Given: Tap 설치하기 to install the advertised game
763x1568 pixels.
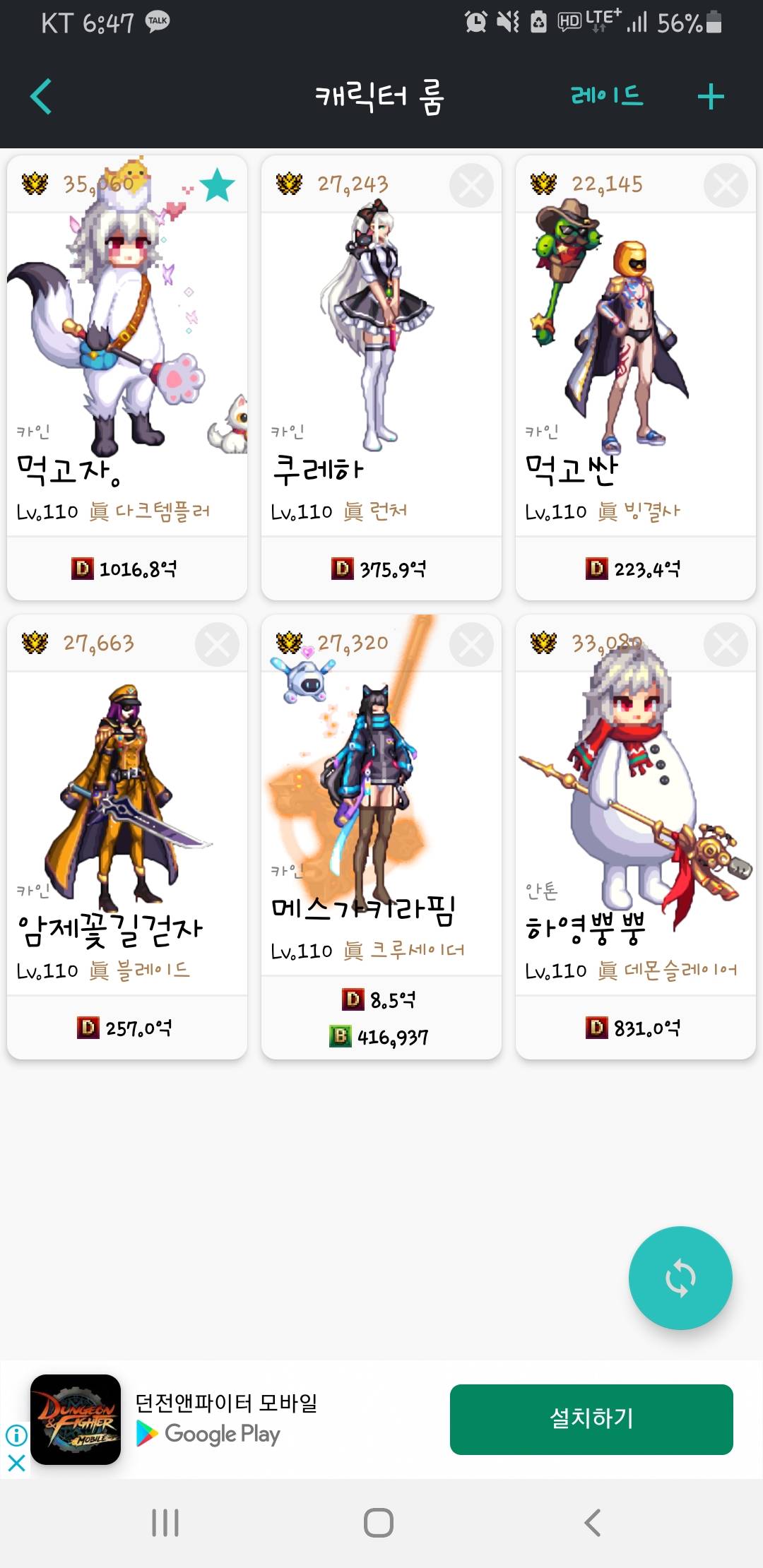Looking at the screenshot, I should pos(591,1419).
